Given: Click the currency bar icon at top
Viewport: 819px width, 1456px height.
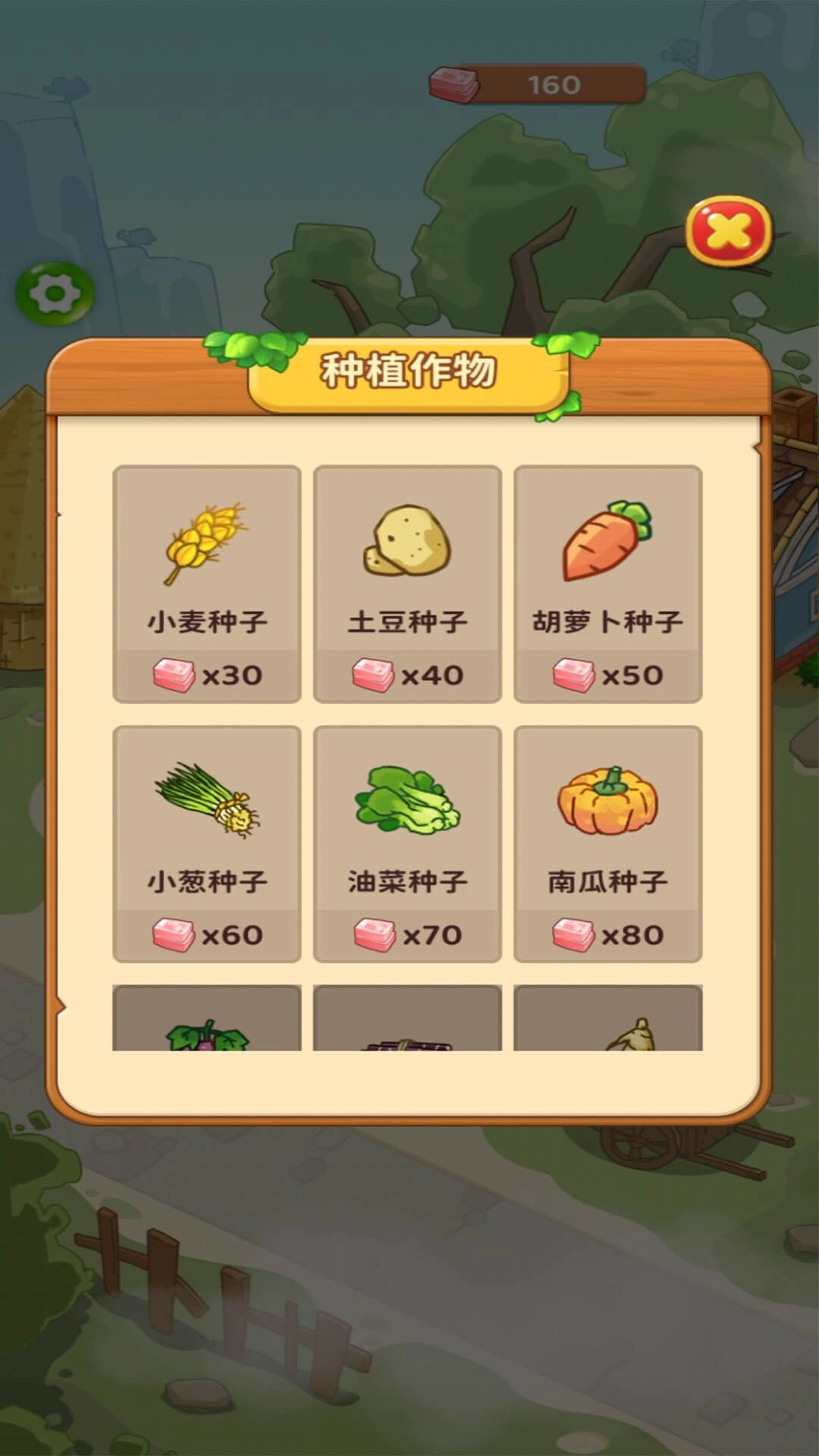Looking at the screenshot, I should 453,83.
